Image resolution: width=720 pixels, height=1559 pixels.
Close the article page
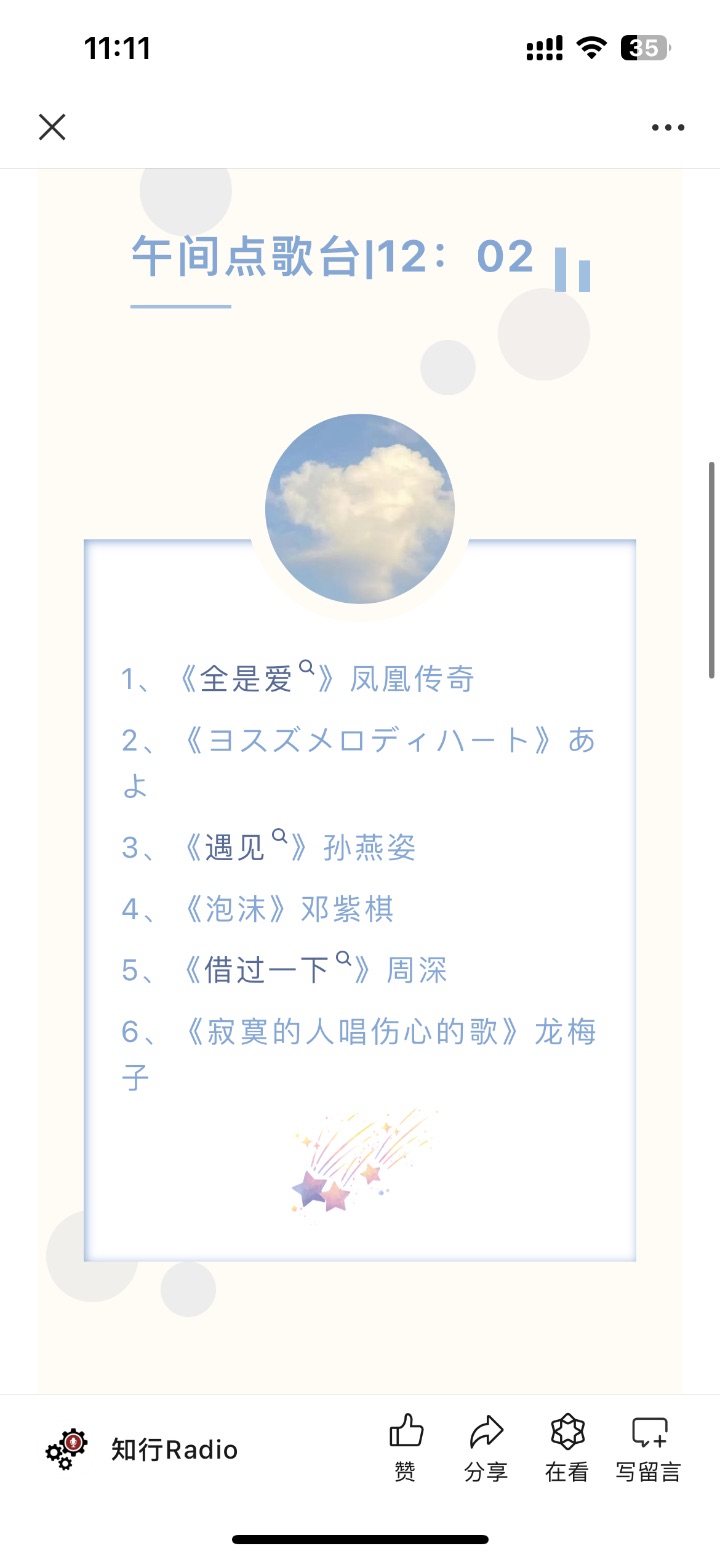(x=52, y=127)
